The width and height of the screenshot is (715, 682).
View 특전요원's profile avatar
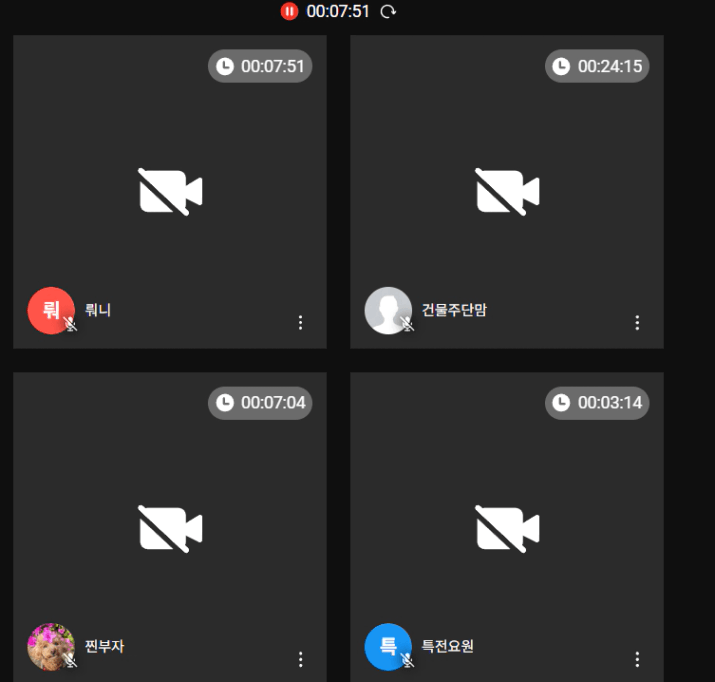[x=387, y=647]
